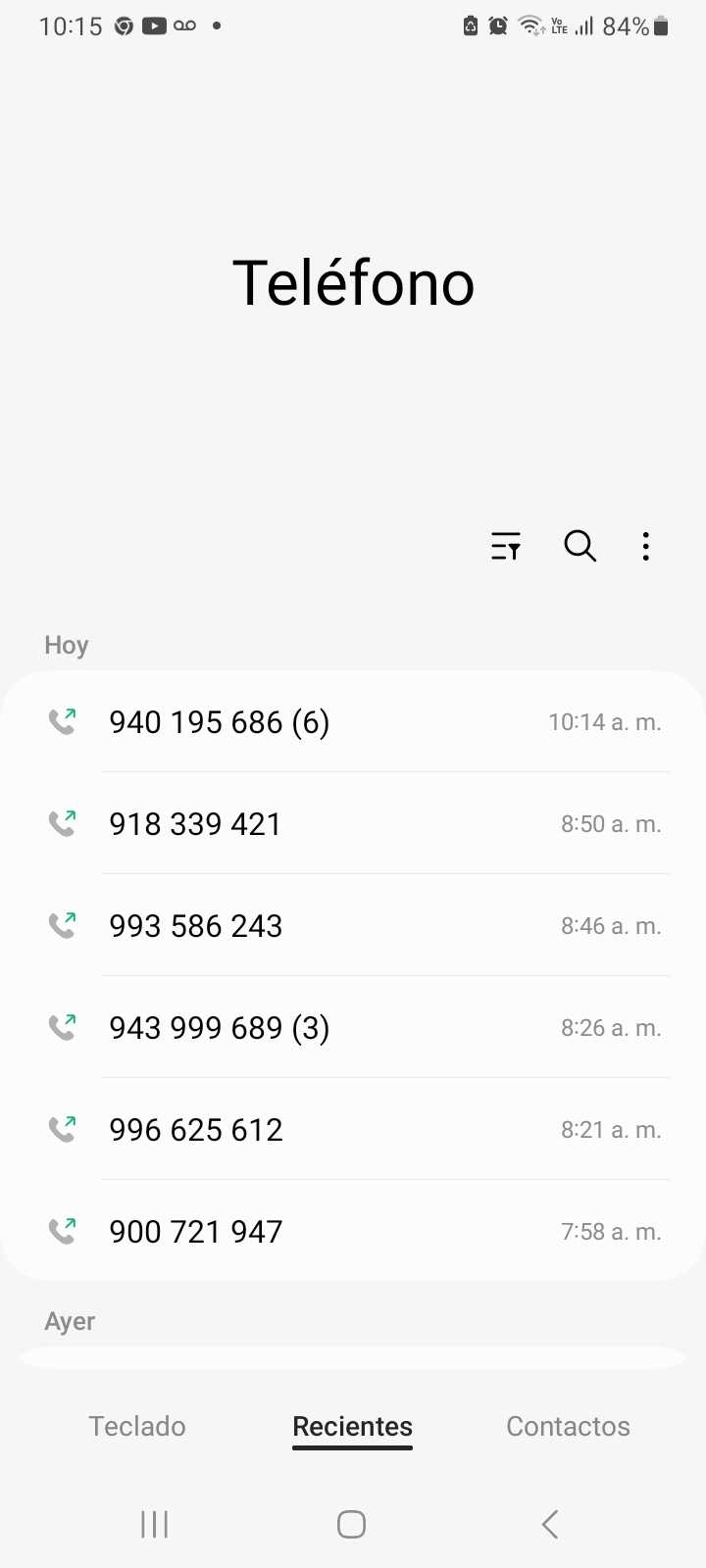Tap the system back button
The height and width of the screenshot is (1568, 706).
(550, 1524)
